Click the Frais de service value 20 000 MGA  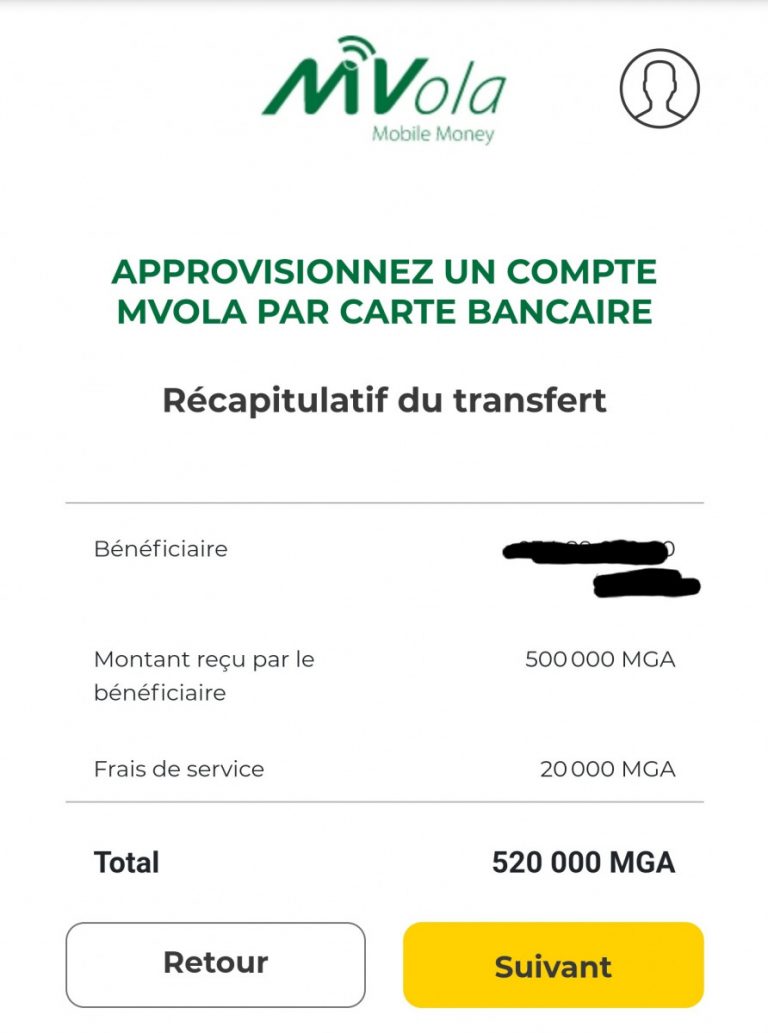coord(610,769)
